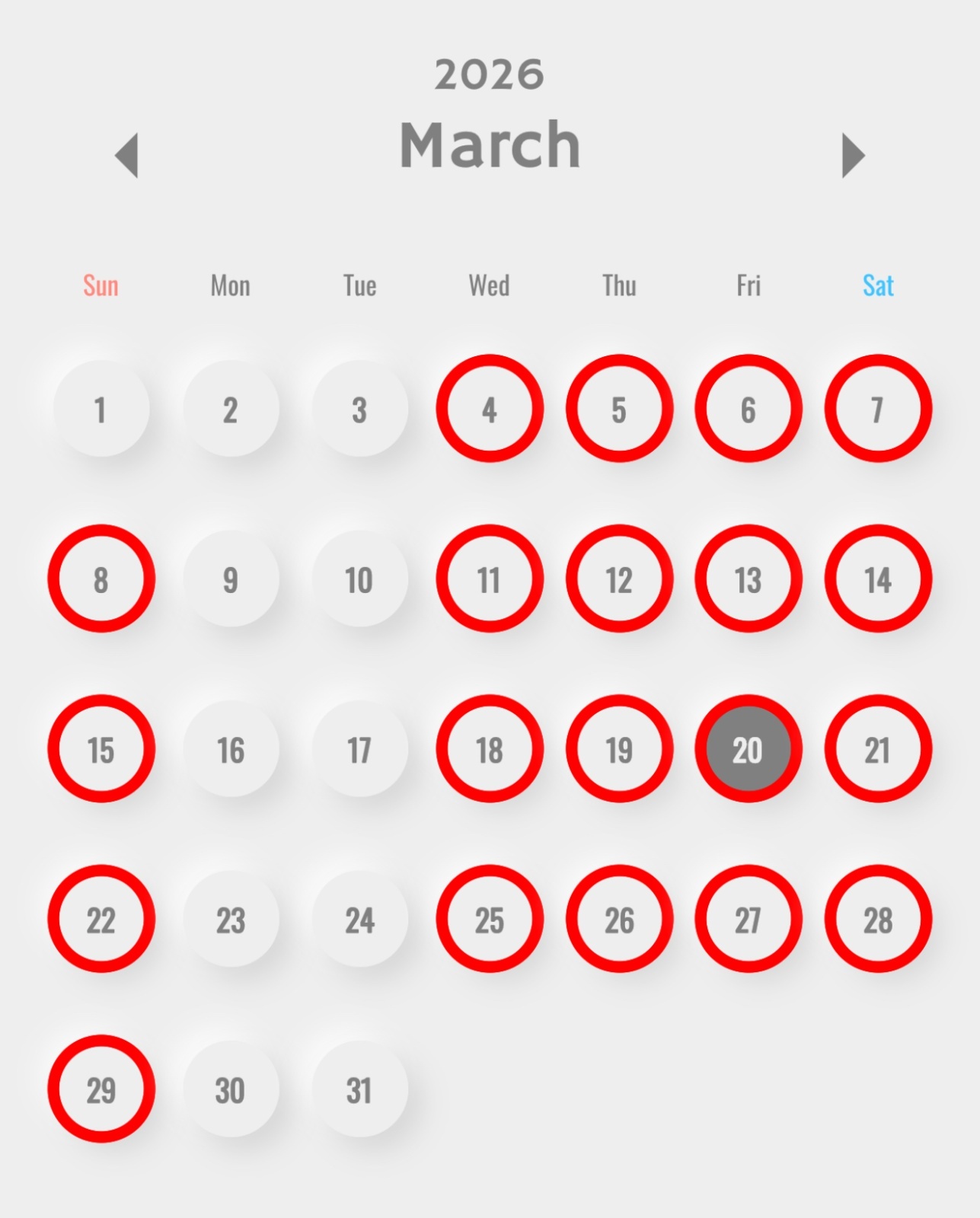This screenshot has height=1218, width=980.
Task: Select Thursday, March 12
Action: tap(618, 579)
